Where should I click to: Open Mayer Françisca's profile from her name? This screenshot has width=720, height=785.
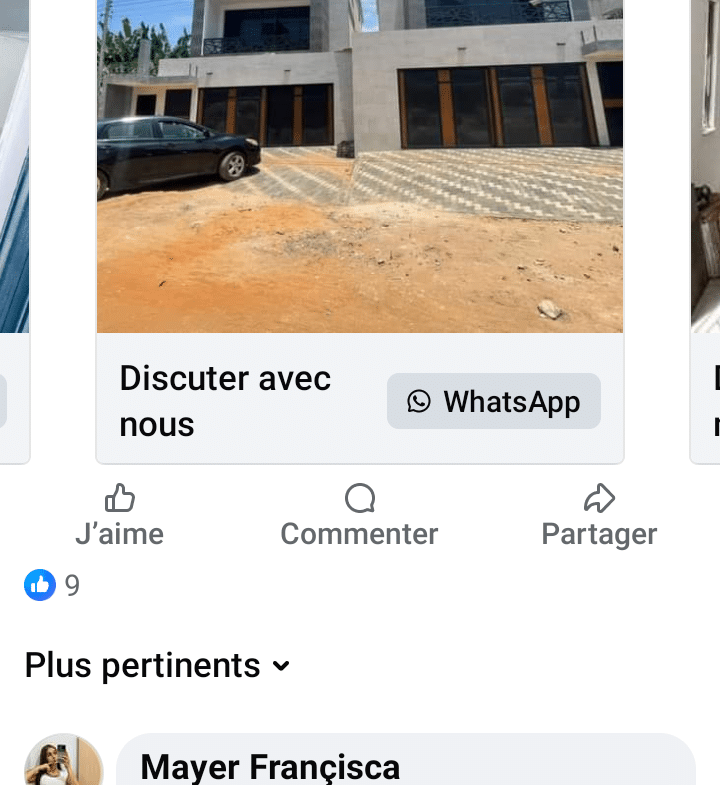pyautogui.click(x=270, y=767)
